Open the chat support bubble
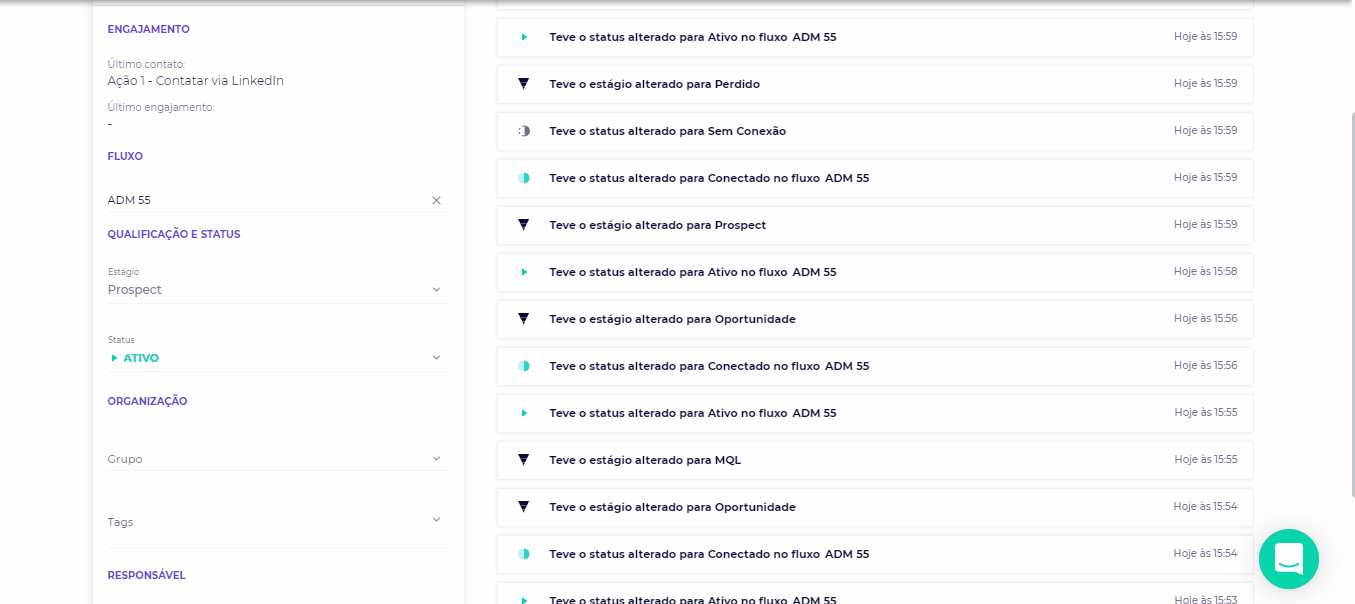 [1288, 558]
